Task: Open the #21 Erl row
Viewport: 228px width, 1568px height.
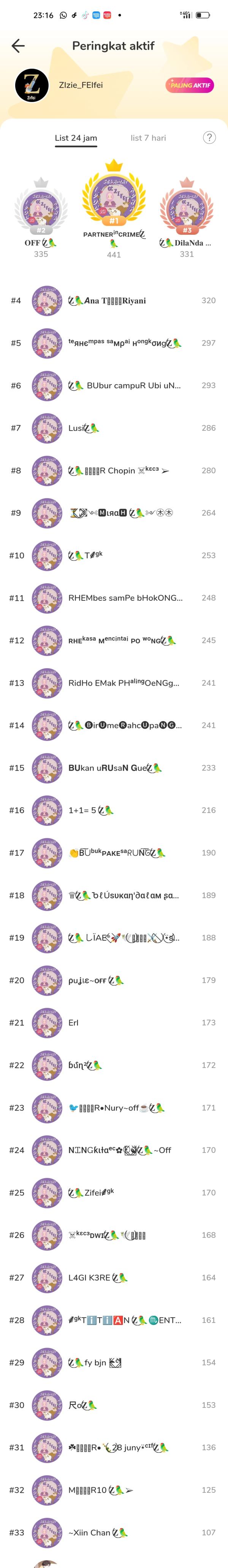Action: [114, 1023]
